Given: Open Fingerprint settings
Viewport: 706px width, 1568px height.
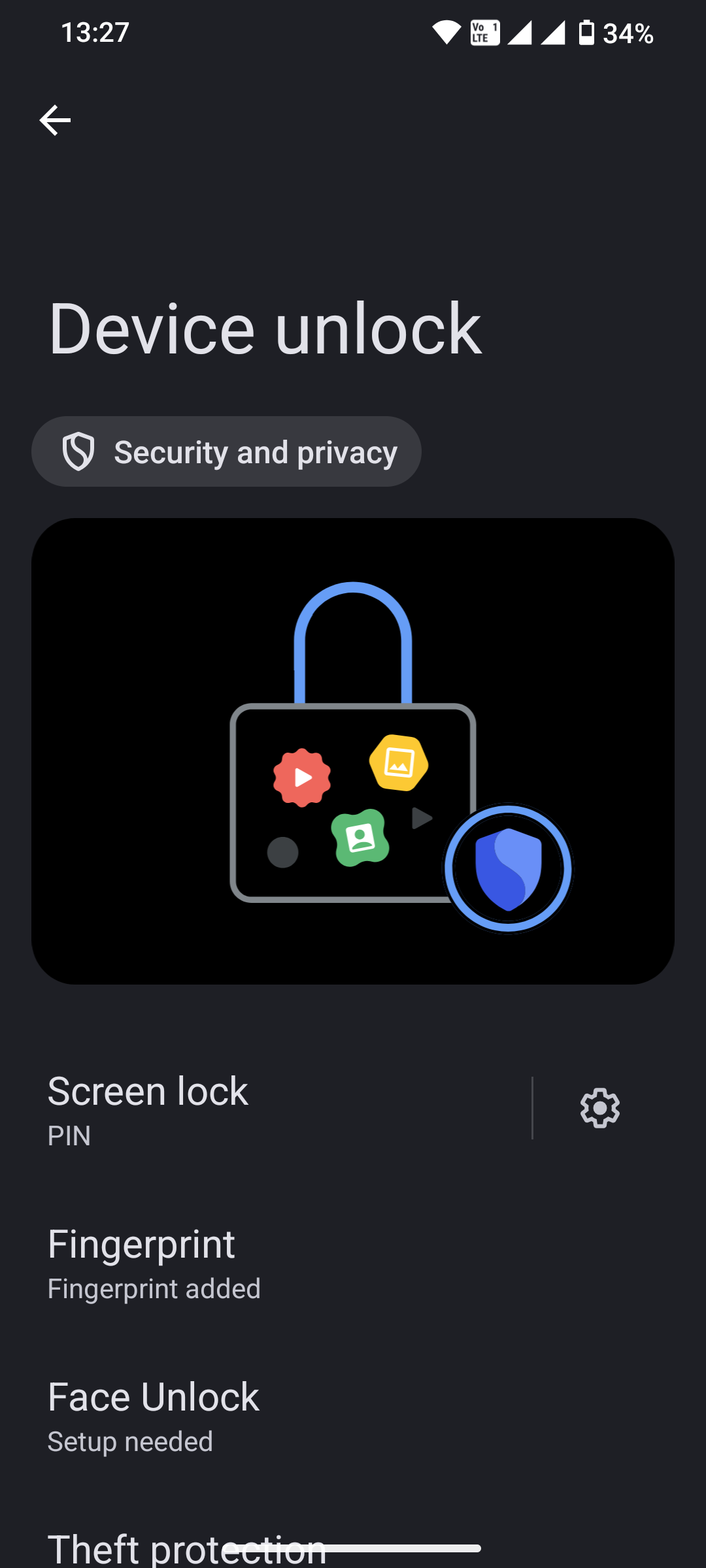Looking at the screenshot, I should tap(261, 1262).
